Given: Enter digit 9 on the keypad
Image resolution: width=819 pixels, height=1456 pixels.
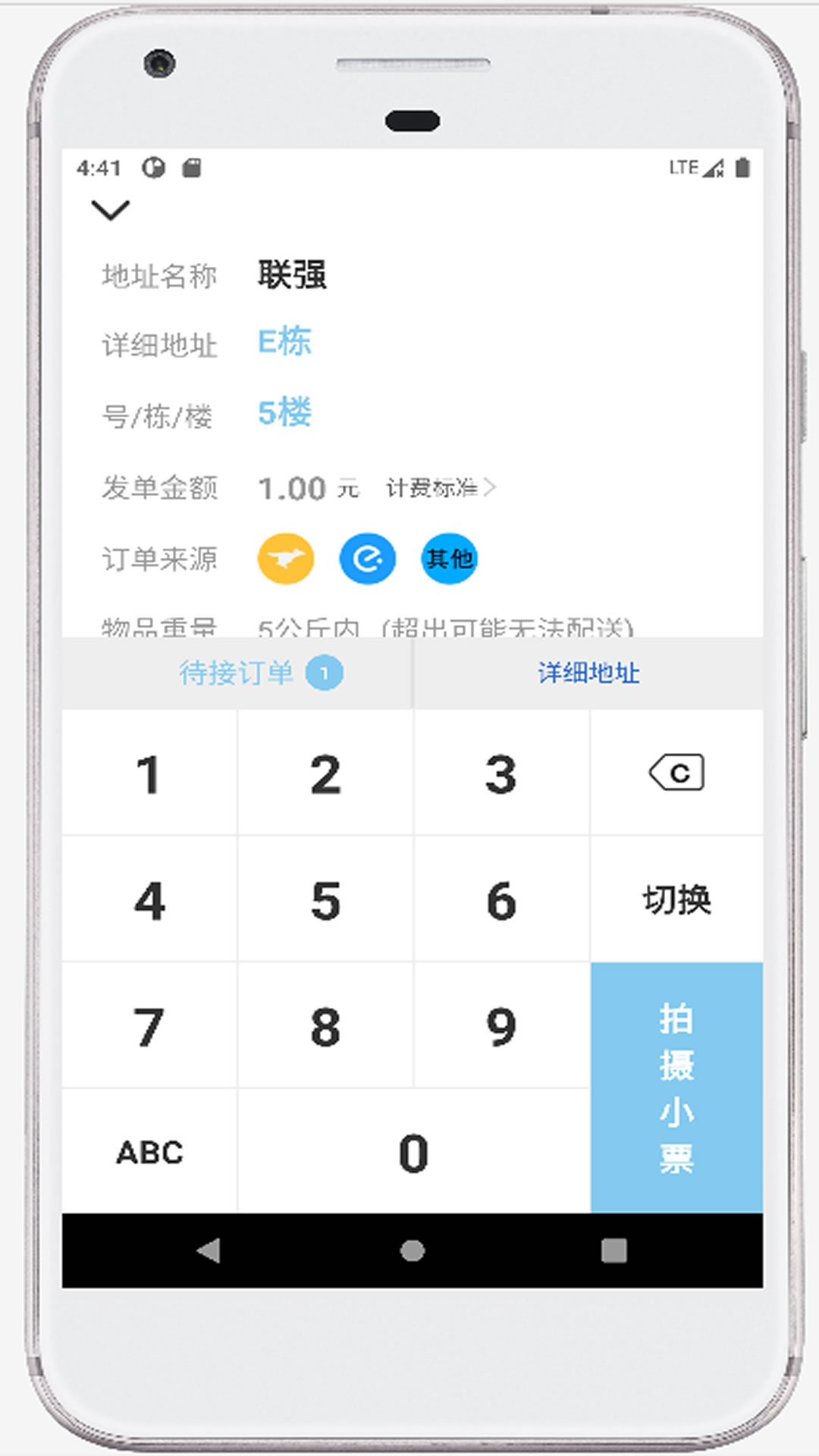Looking at the screenshot, I should pyautogui.click(x=501, y=1027).
